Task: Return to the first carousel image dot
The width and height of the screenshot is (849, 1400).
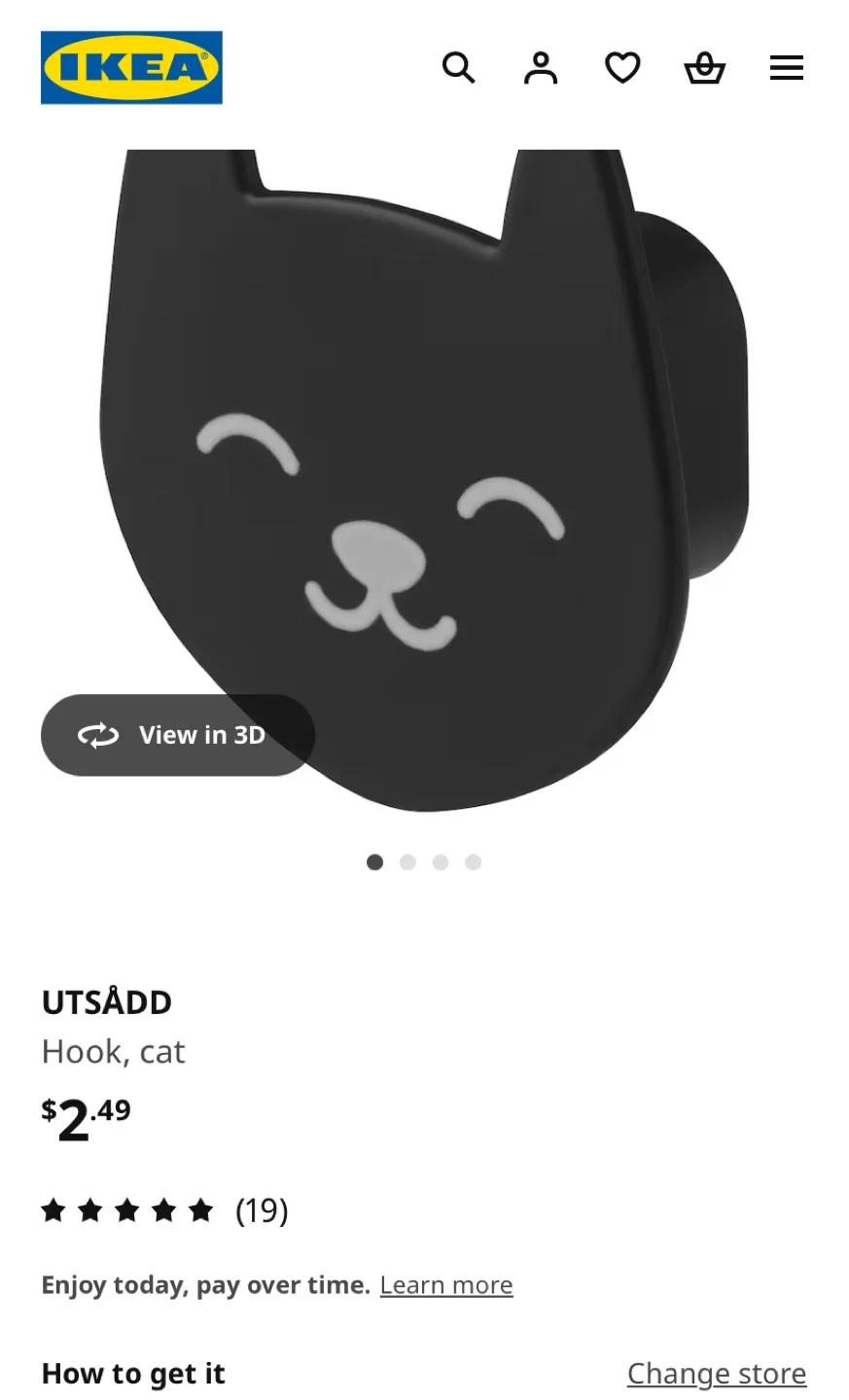Action: 374,861
